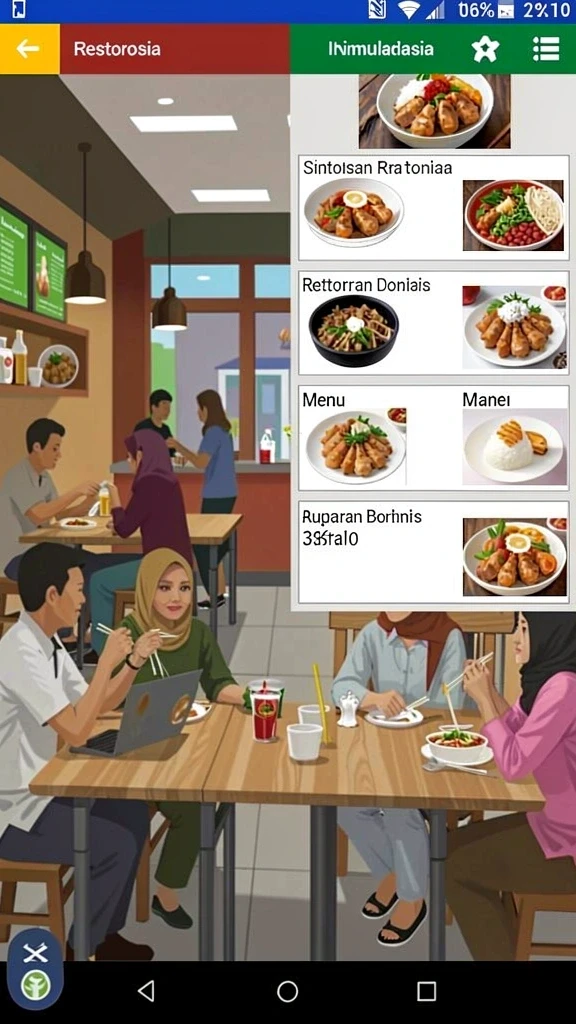View the top dish photo above Sintoisan
Image resolution: width=576 pixels, height=1024 pixels.
[x=434, y=111]
